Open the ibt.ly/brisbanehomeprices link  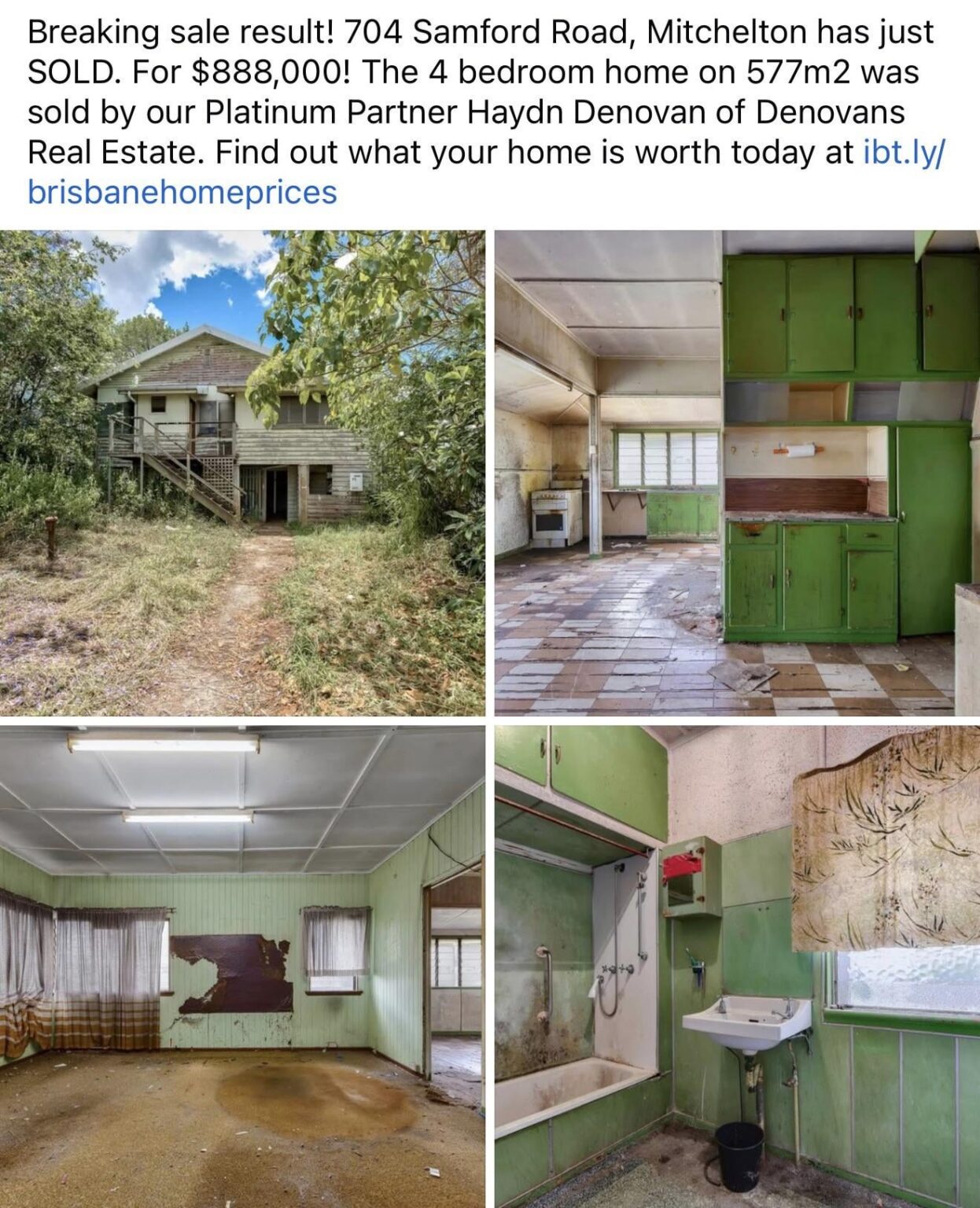(182, 192)
